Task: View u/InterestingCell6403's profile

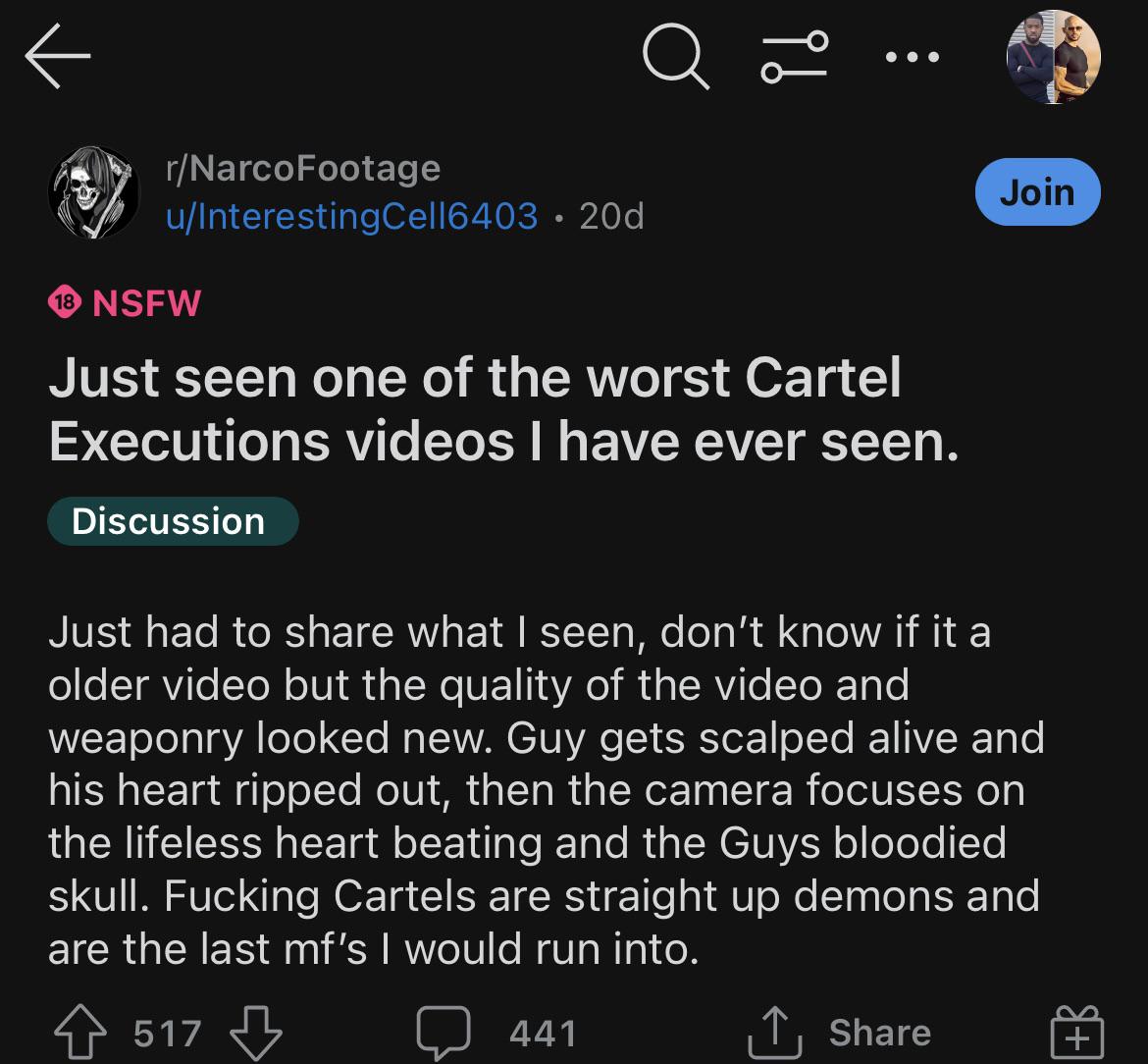Action: coord(351,215)
